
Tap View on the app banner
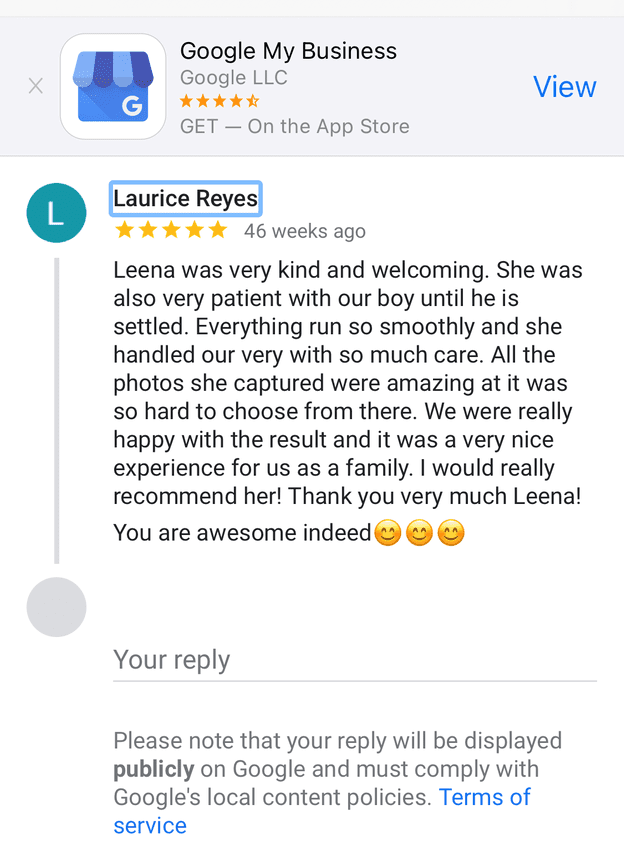pos(564,87)
